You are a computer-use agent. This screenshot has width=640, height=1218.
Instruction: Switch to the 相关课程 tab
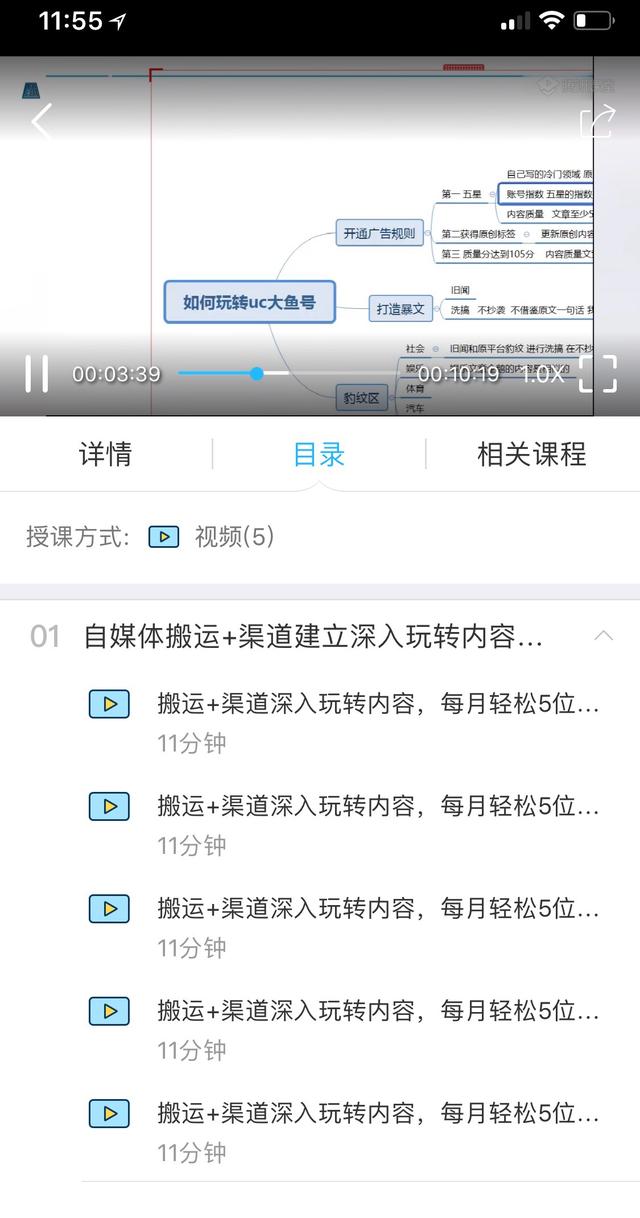[531, 454]
